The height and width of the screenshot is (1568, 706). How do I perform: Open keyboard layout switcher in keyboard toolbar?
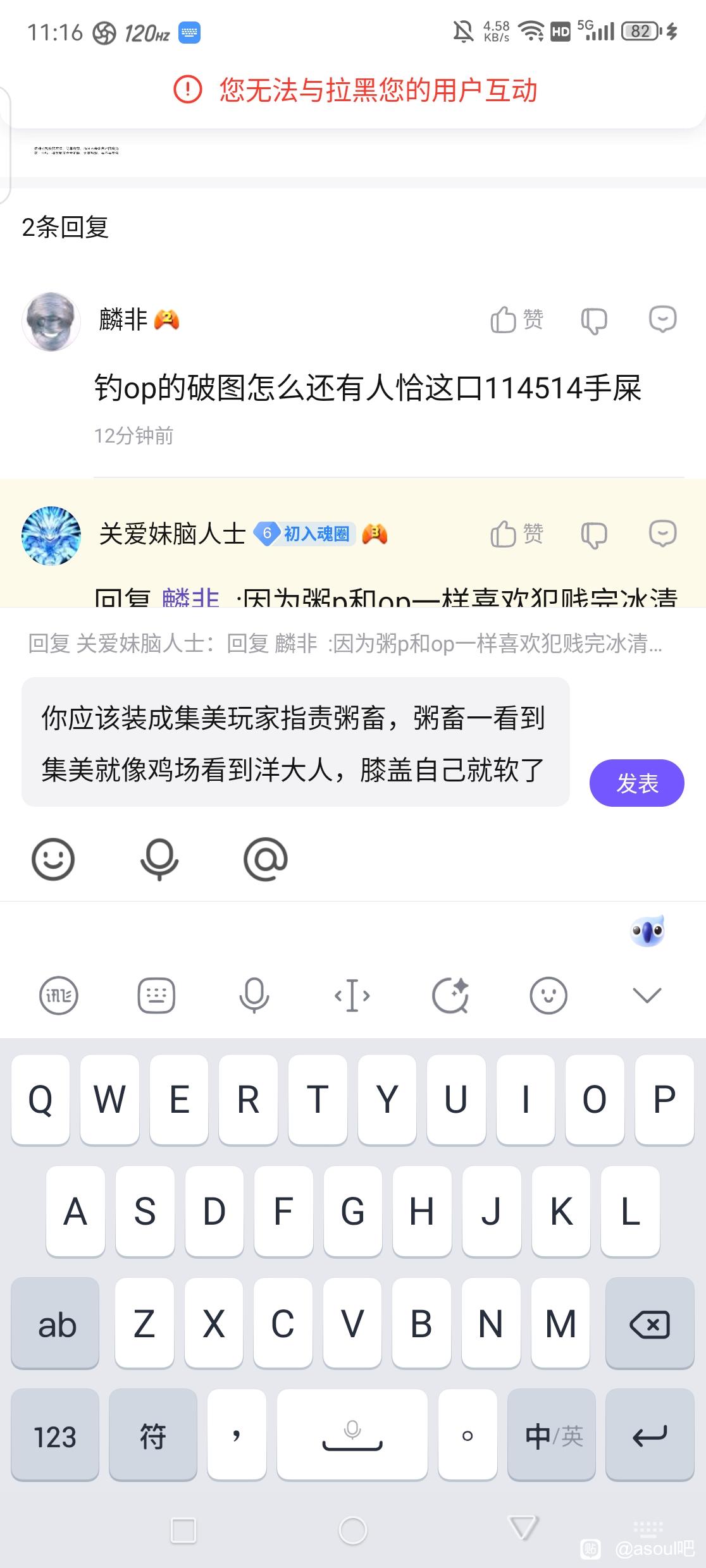[x=156, y=996]
